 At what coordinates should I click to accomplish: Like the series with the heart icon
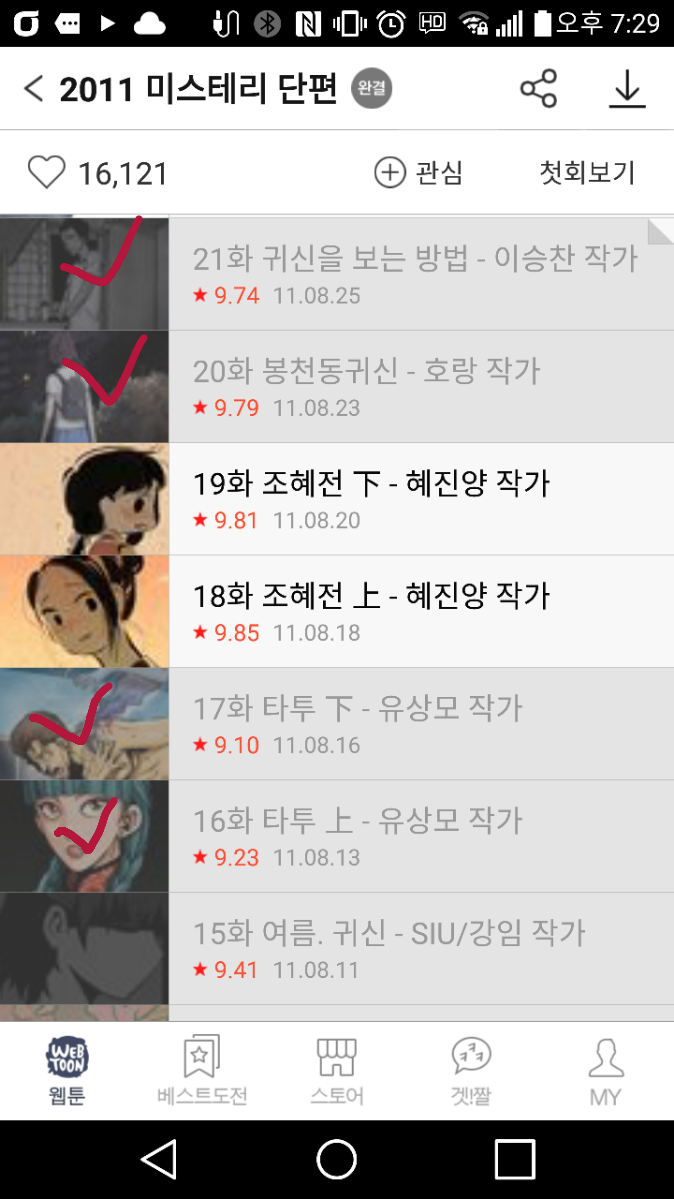point(47,173)
